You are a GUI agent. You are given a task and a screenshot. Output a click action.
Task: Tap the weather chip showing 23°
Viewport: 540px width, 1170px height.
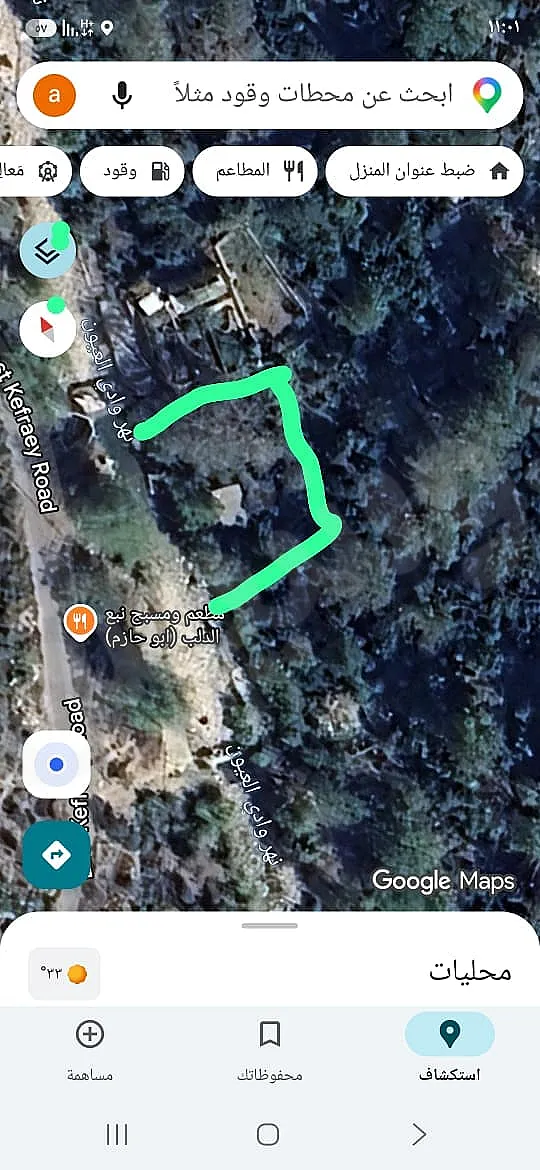64,973
